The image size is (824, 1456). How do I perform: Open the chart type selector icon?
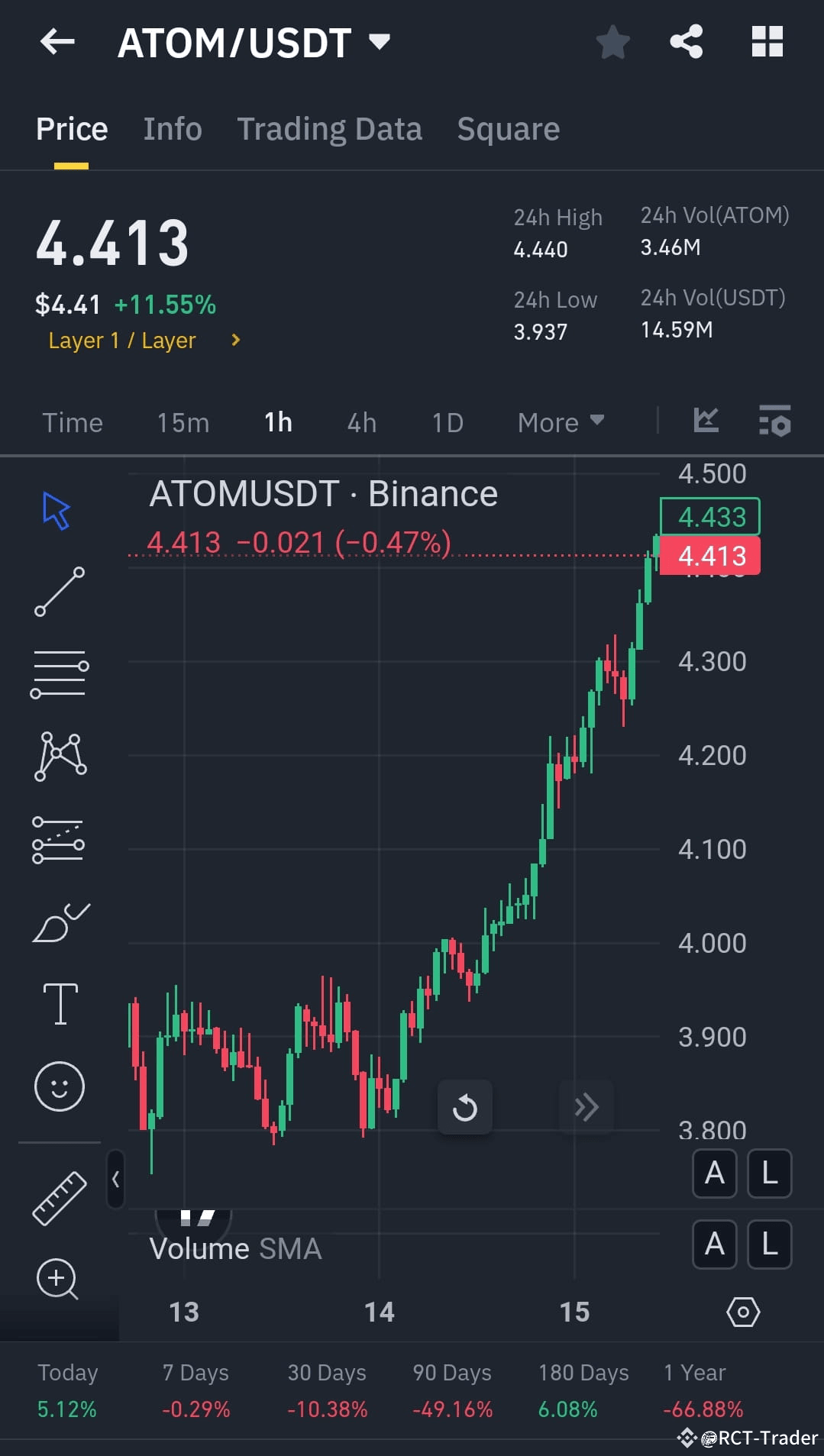coord(706,421)
